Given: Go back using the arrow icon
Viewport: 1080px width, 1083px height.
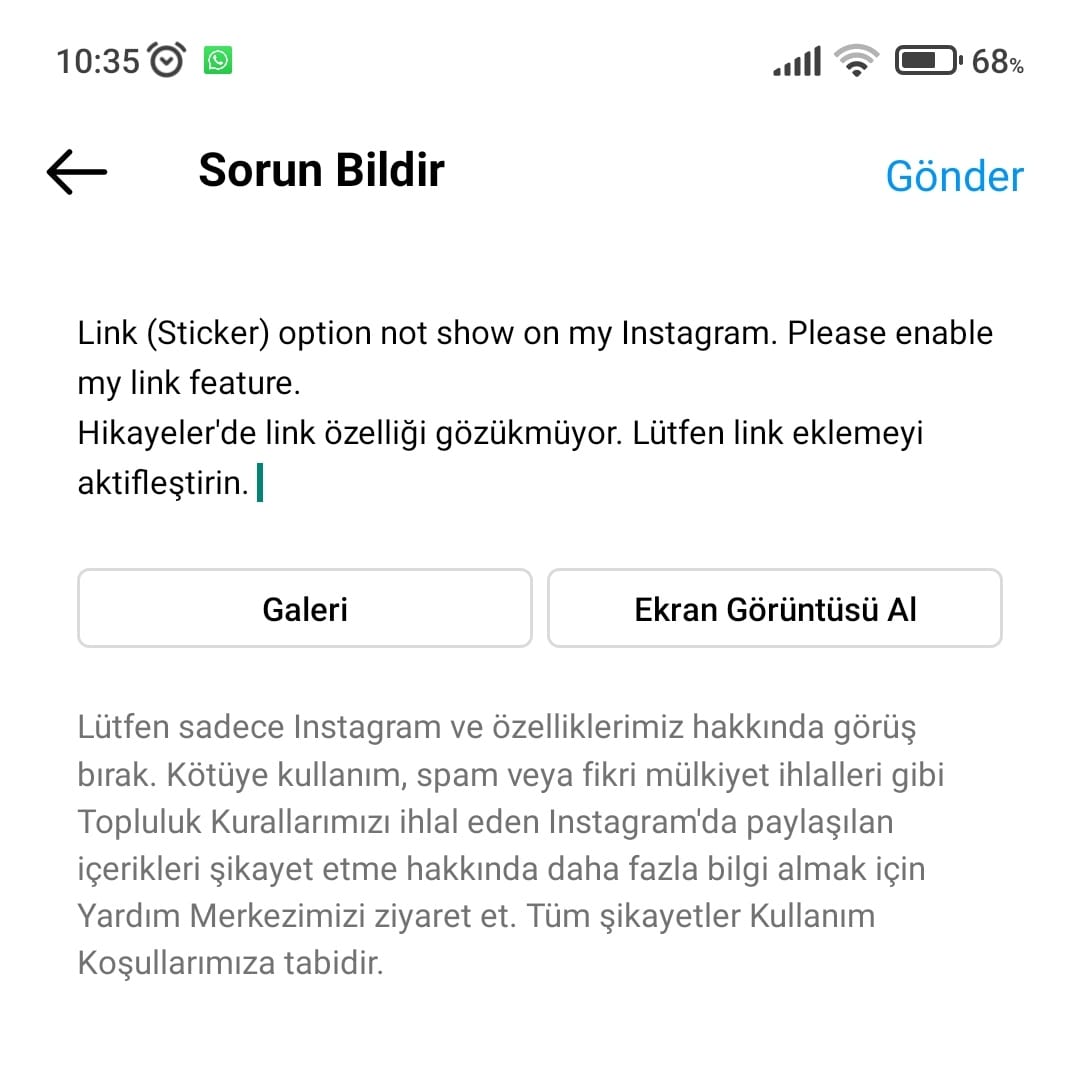Looking at the screenshot, I should (x=77, y=172).
